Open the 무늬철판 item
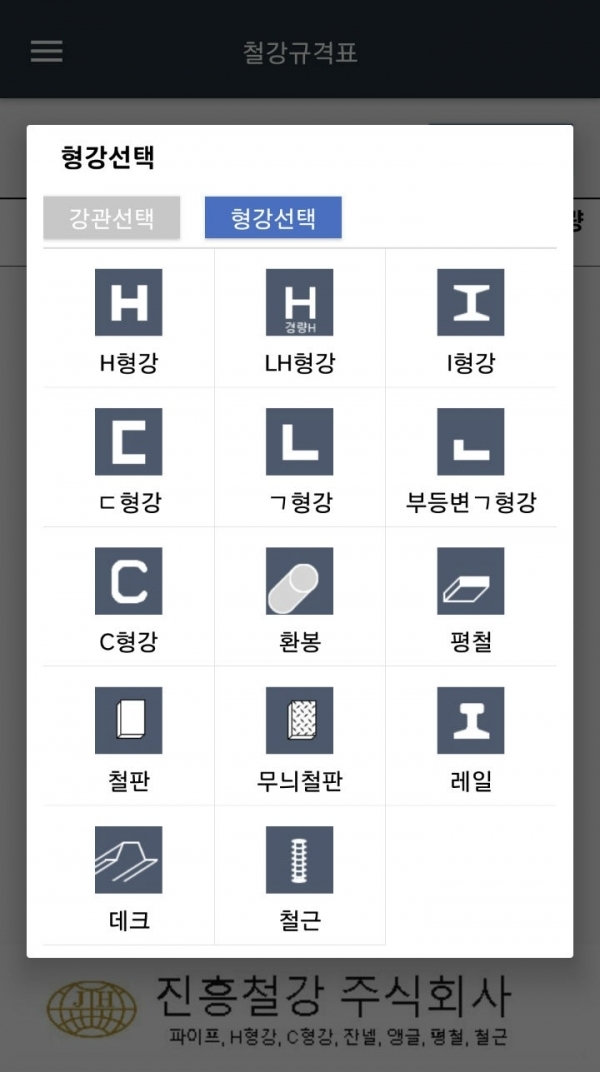The width and height of the screenshot is (600, 1072). [x=299, y=737]
